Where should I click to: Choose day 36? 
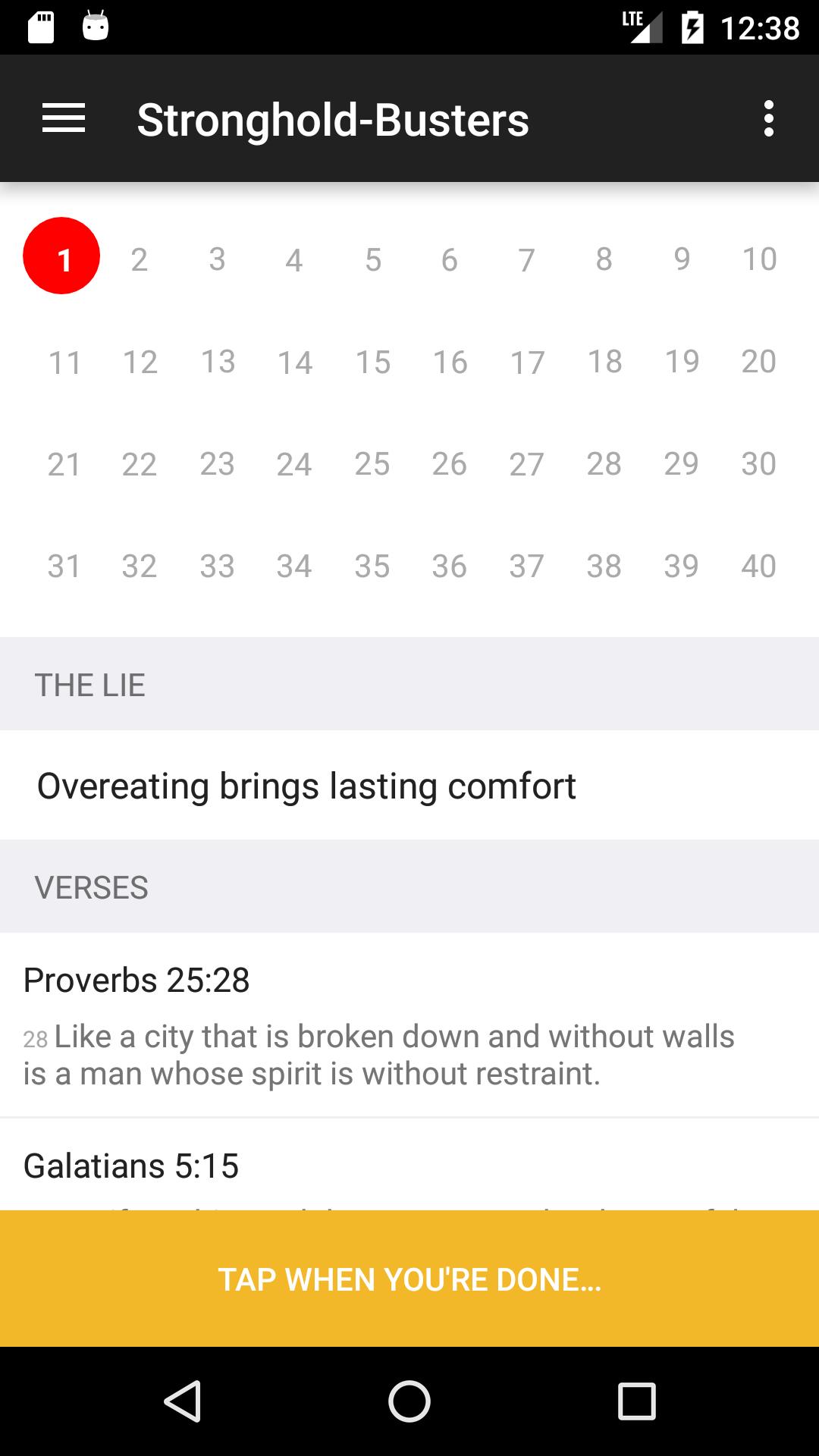click(449, 566)
